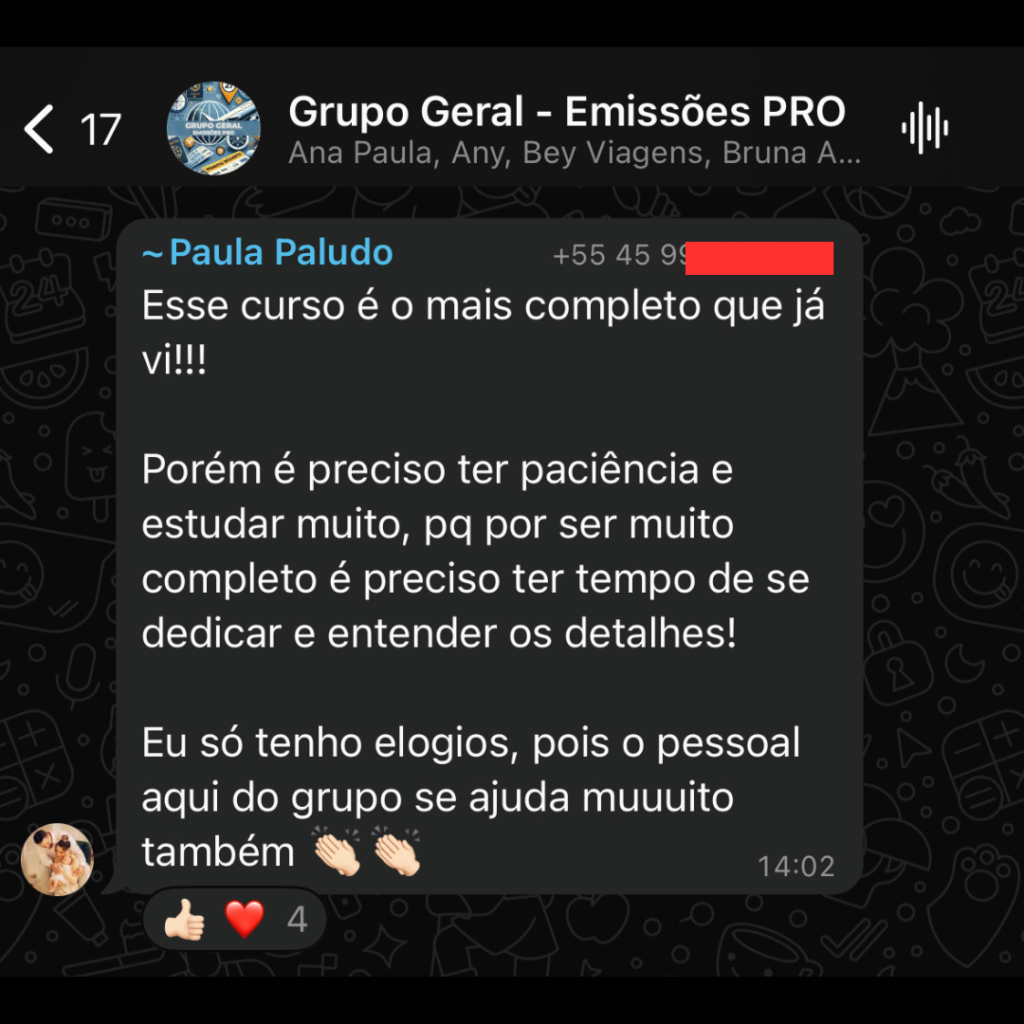Open Grupo Geral - Emissões PRO group info
The image size is (1024, 1024).
[x=566, y=114]
